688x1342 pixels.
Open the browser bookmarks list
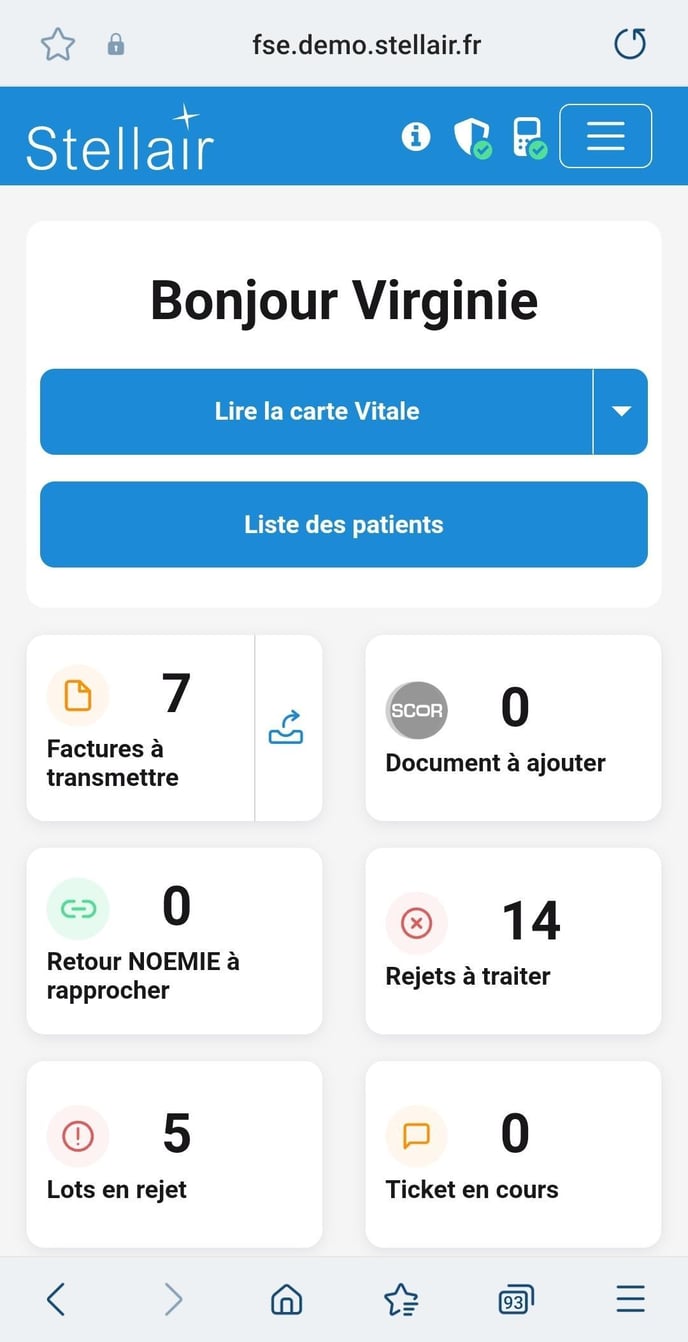401,1299
